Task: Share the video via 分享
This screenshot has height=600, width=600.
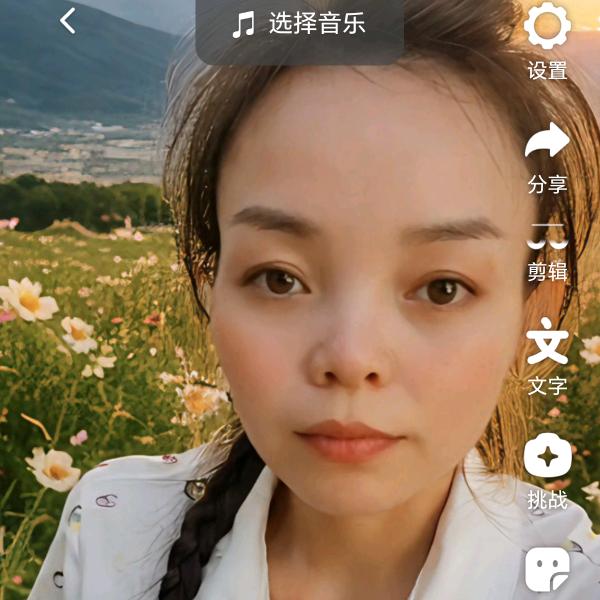Action: pyautogui.click(x=547, y=142)
